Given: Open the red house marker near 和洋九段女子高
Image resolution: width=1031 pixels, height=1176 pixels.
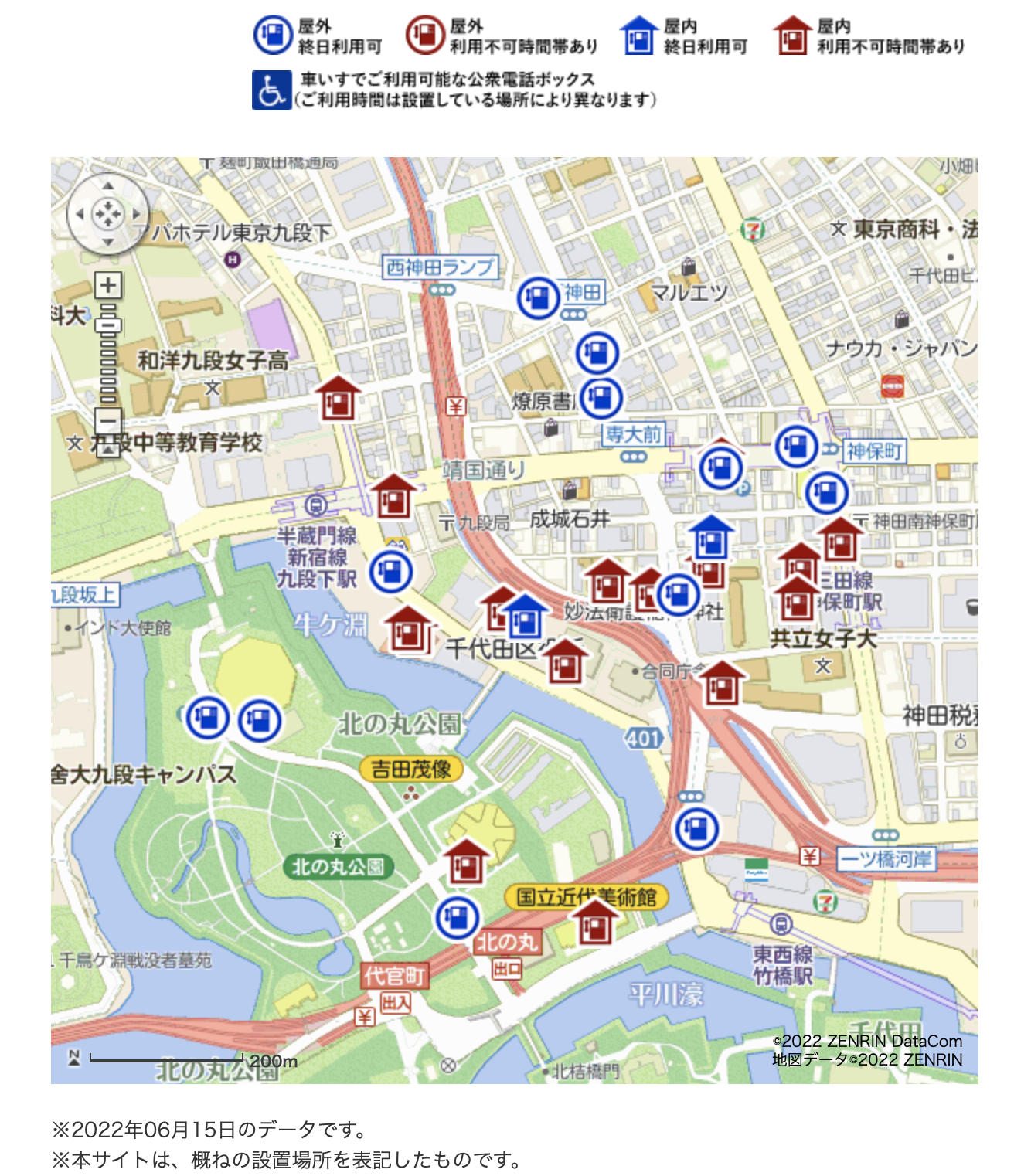Looking at the screenshot, I should click(x=339, y=399).
